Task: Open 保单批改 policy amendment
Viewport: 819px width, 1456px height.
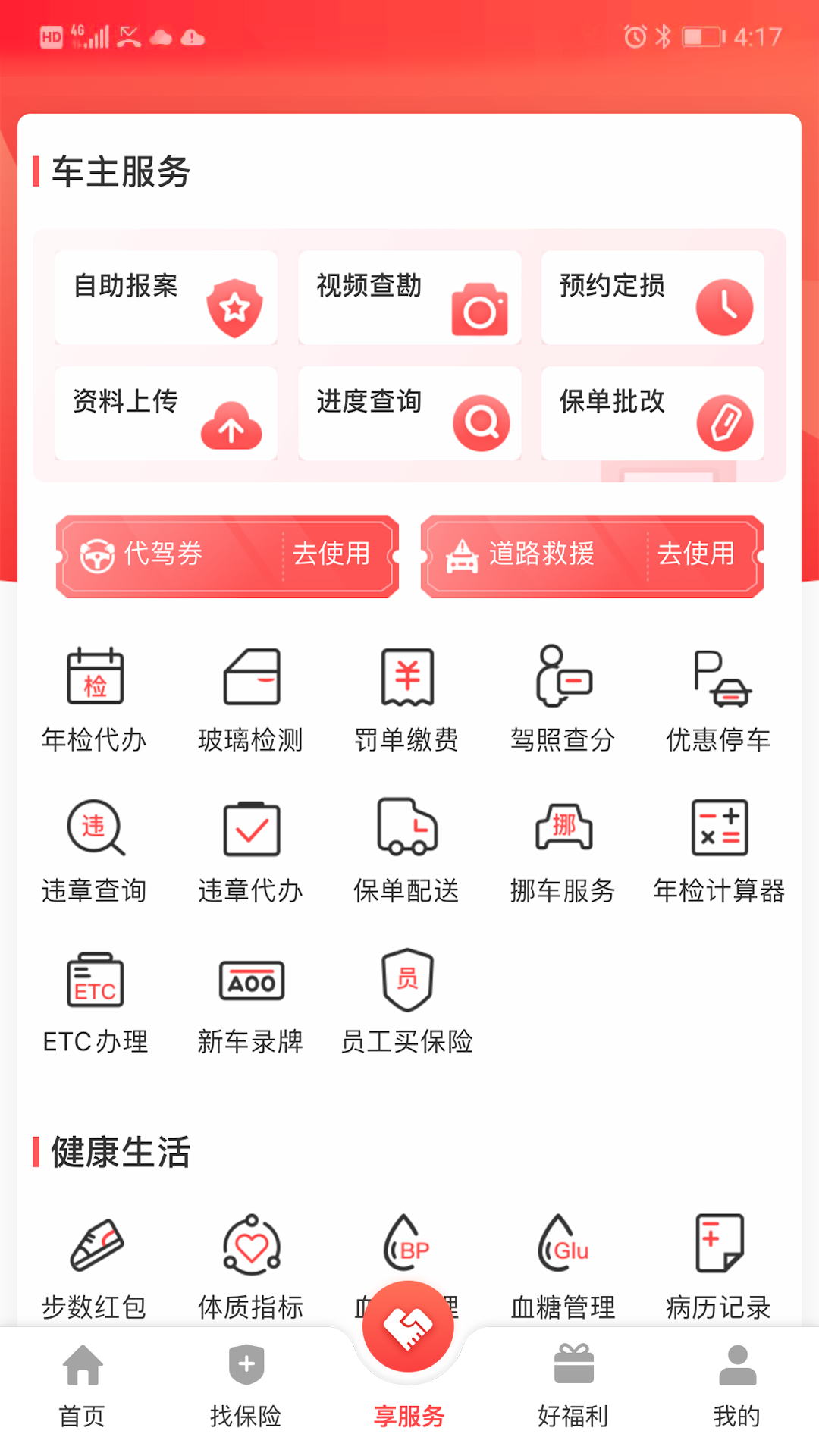Action: 652,413
